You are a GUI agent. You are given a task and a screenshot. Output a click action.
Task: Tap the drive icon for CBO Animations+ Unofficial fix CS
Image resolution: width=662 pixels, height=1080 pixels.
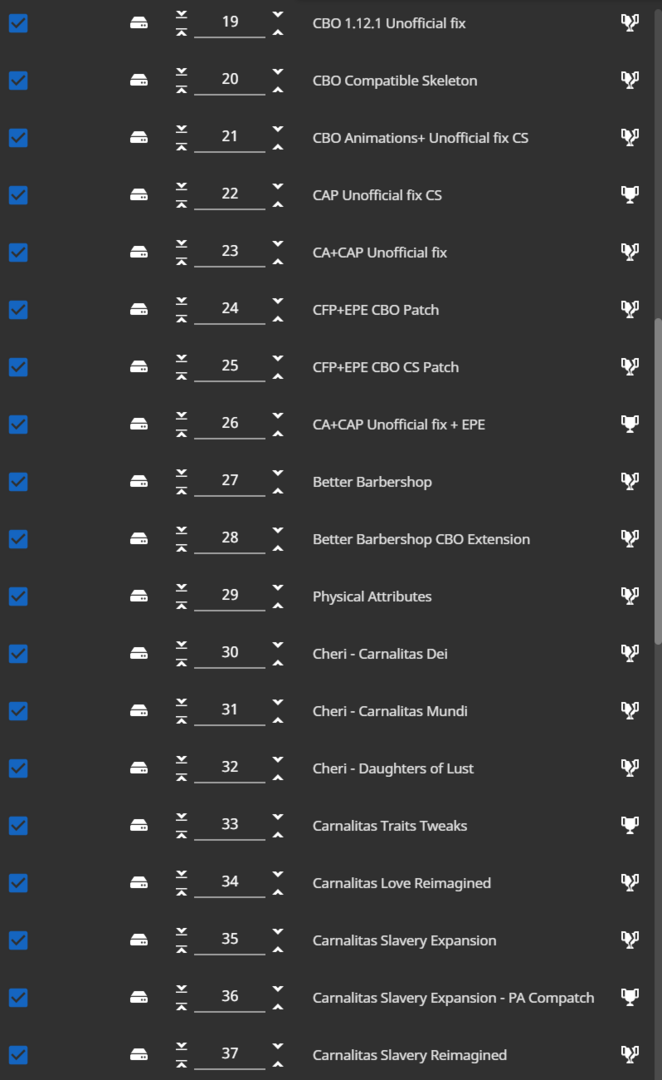click(x=139, y=138)
